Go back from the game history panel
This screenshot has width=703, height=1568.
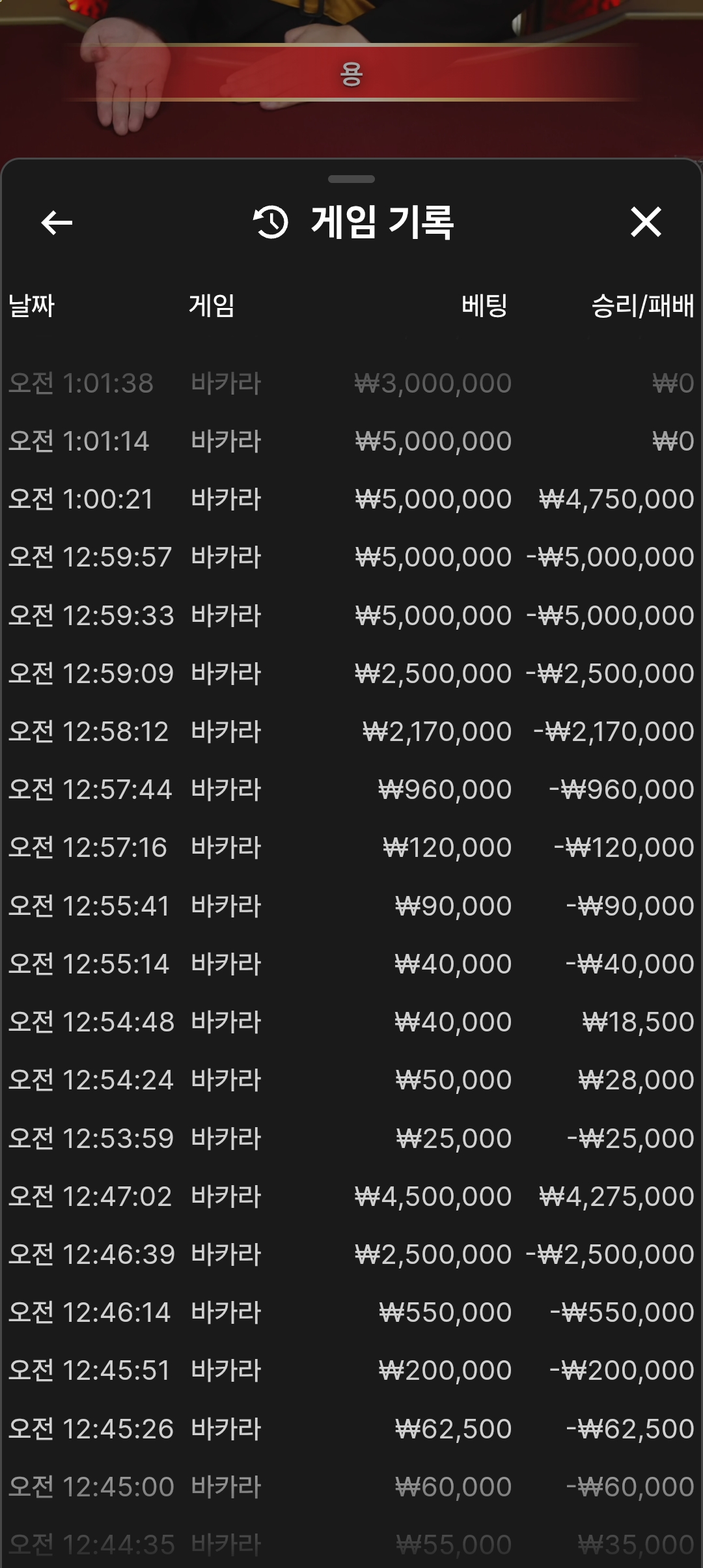[x=57, y=223]
